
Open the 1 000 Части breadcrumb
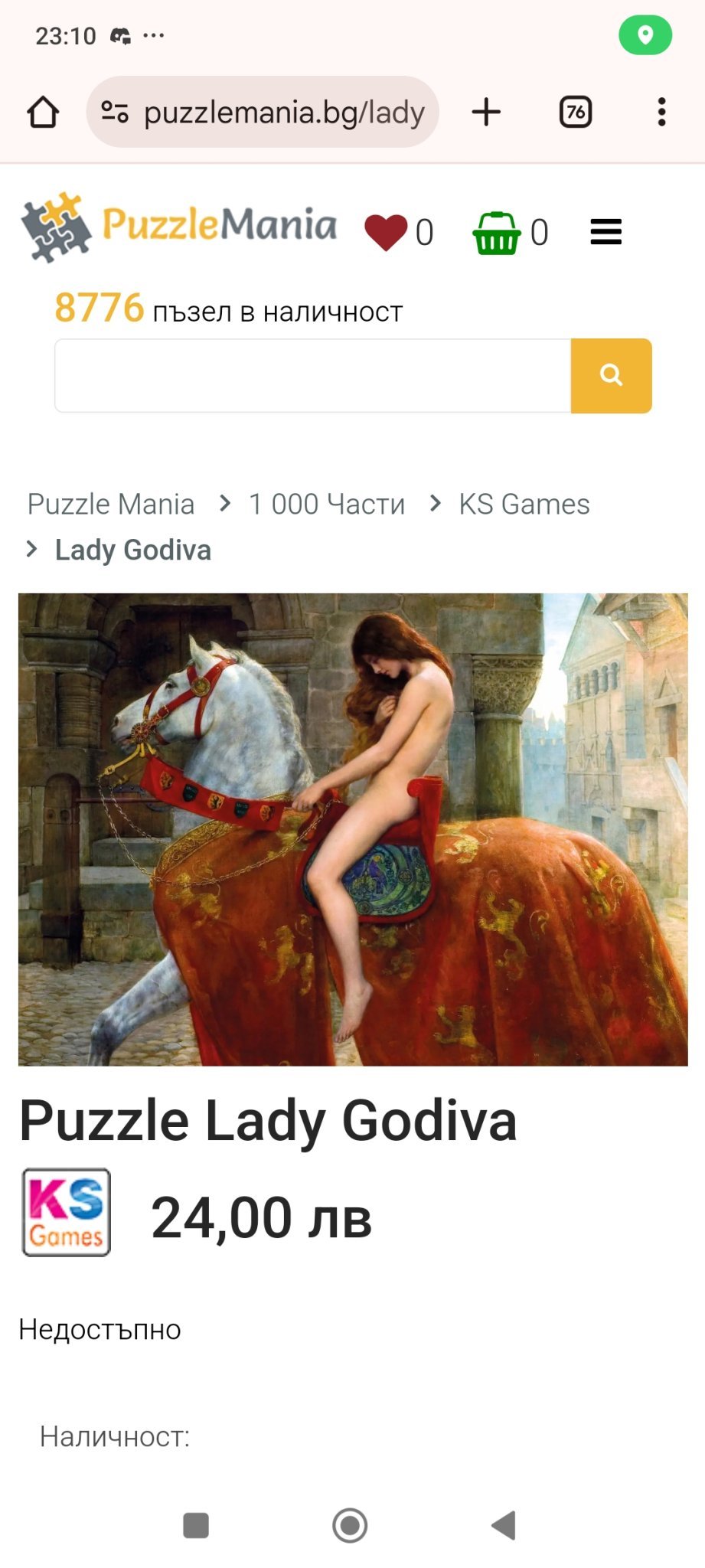pos(327,505)
